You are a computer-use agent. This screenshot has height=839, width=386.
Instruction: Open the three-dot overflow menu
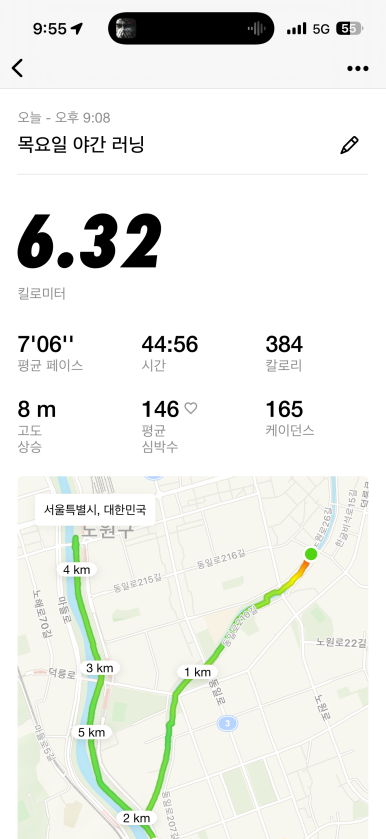pos(358,68)
